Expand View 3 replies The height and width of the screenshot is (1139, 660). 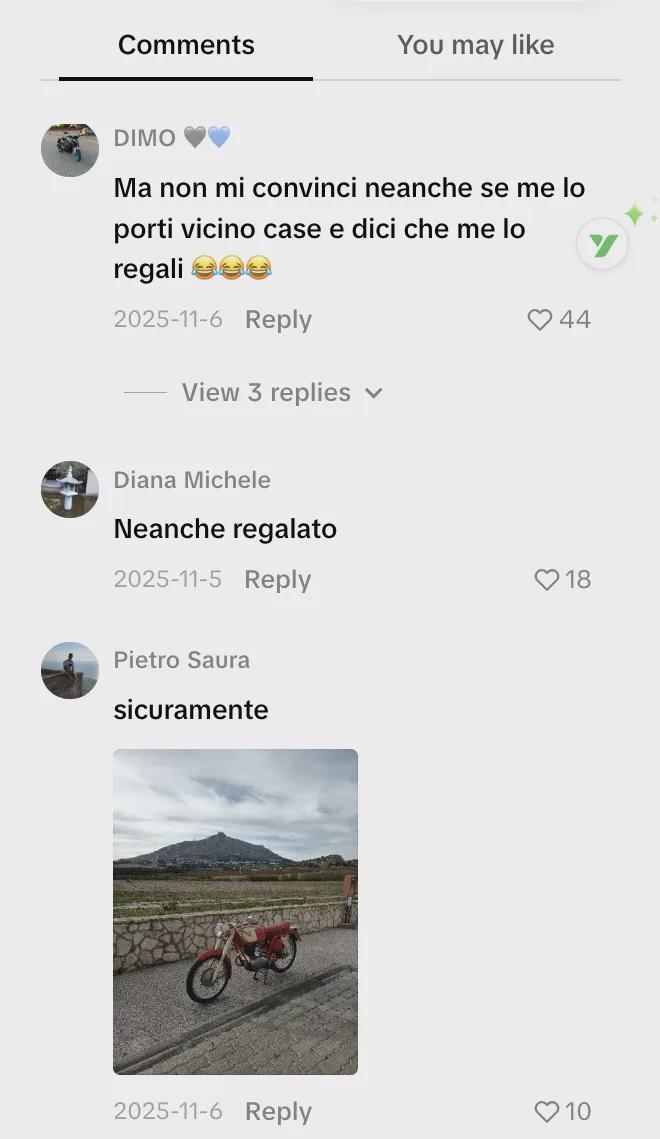click(x=281, y=393)
